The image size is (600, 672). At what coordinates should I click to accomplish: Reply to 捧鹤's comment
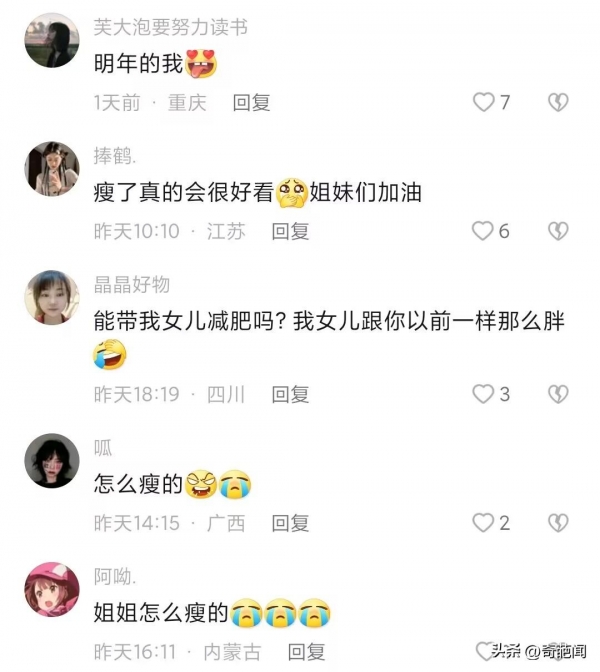click(x=290, y=231)
